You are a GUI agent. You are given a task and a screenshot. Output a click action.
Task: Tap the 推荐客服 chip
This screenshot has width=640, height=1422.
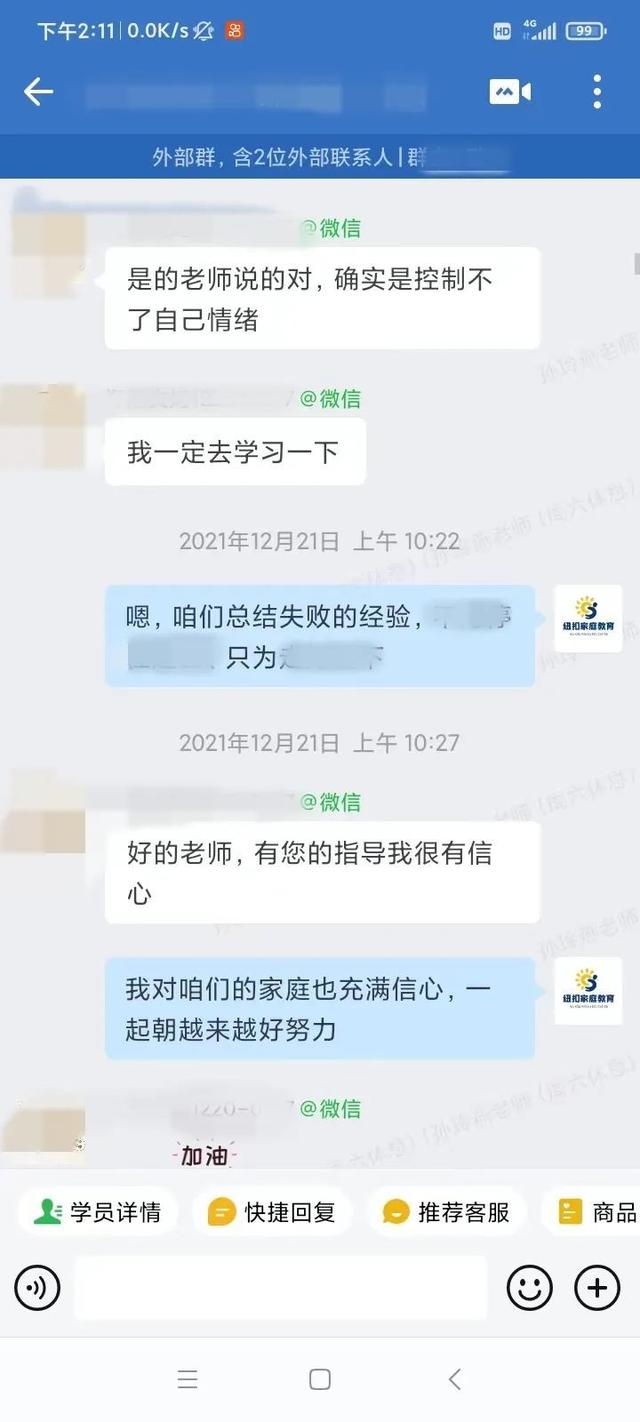tap(447, 1212)
